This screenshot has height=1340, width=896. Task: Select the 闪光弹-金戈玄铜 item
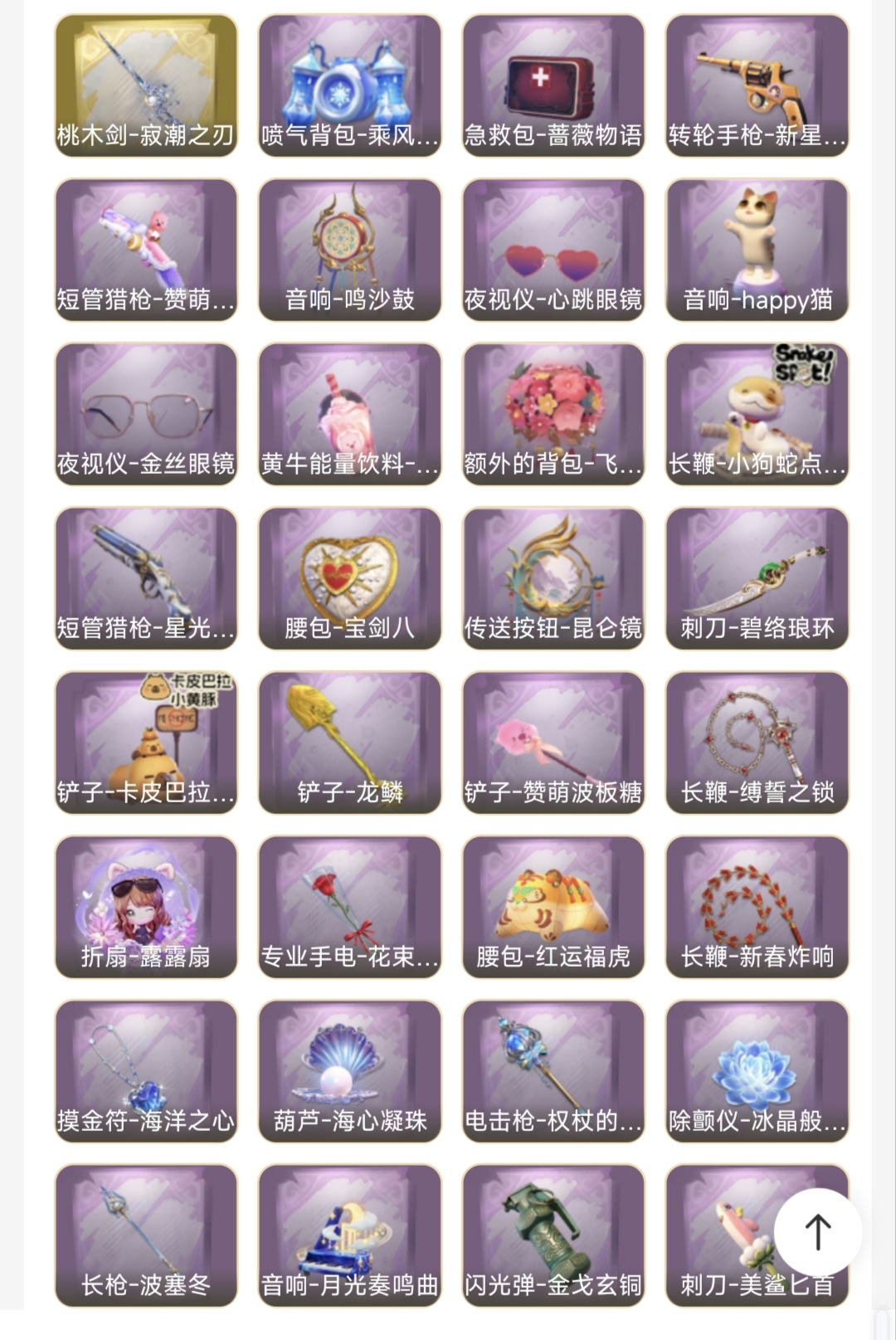click(x=553, y=1235)
